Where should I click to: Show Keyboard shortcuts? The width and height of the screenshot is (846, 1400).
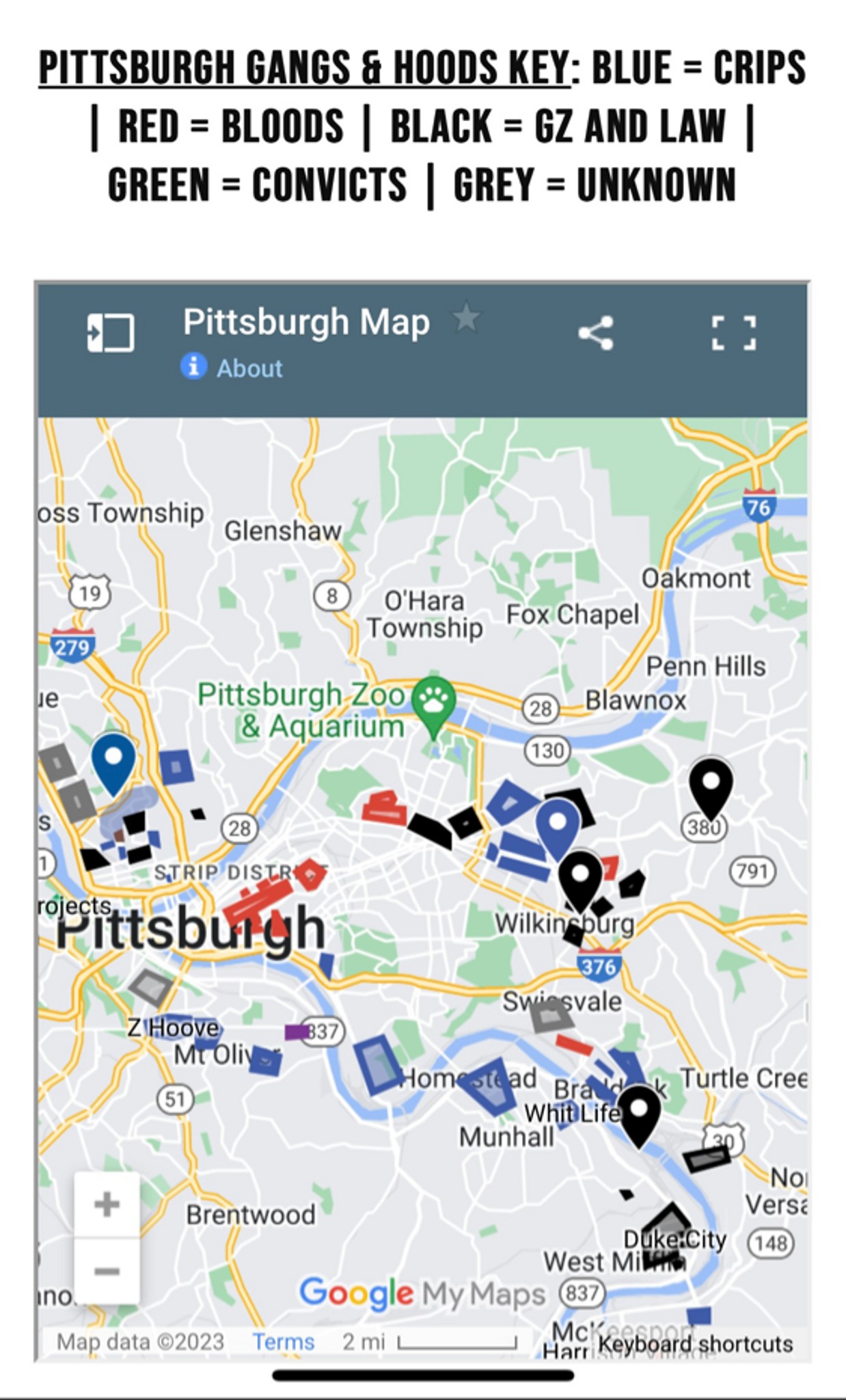pos(695,1343)
